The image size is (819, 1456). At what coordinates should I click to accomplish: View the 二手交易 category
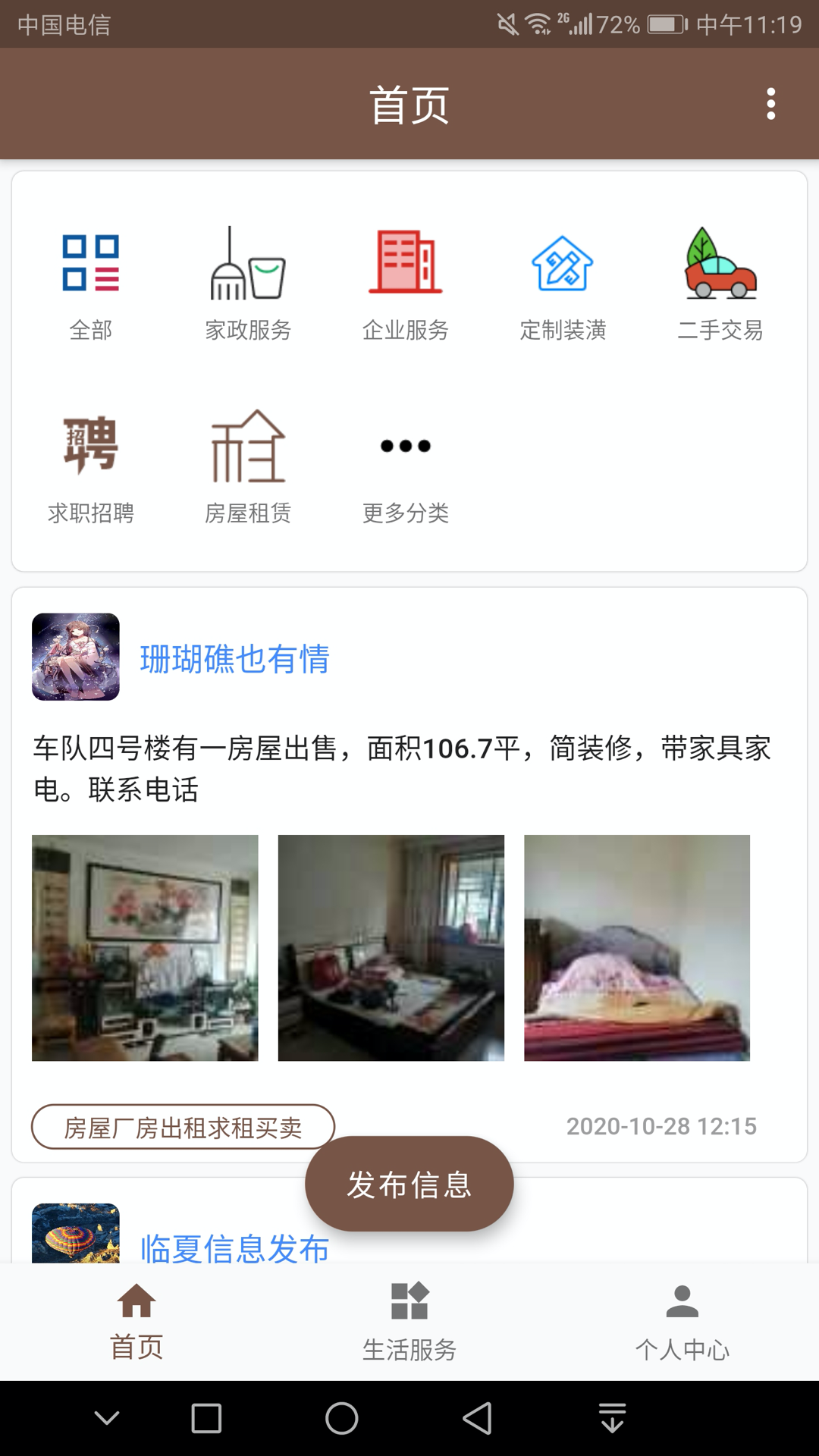click(x=720, y=284)
